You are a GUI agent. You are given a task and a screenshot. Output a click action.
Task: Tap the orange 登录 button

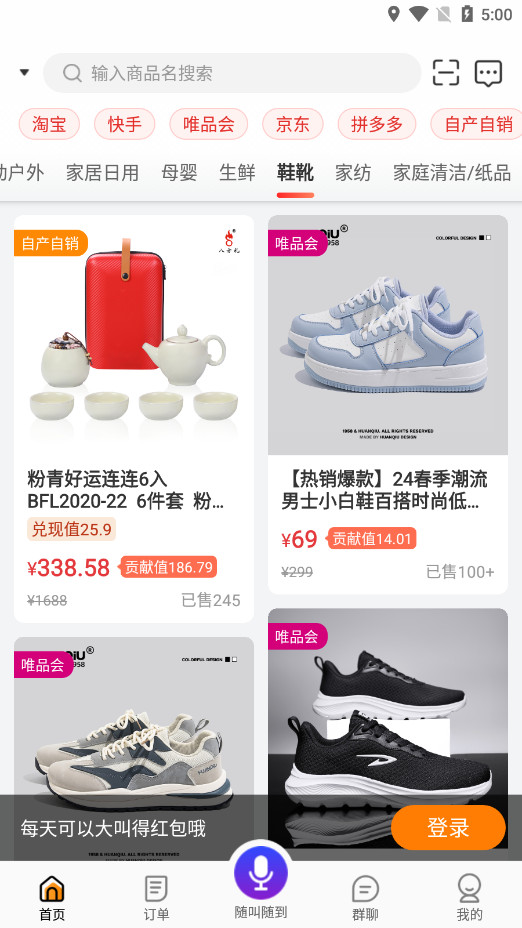[x=448, y=827]
